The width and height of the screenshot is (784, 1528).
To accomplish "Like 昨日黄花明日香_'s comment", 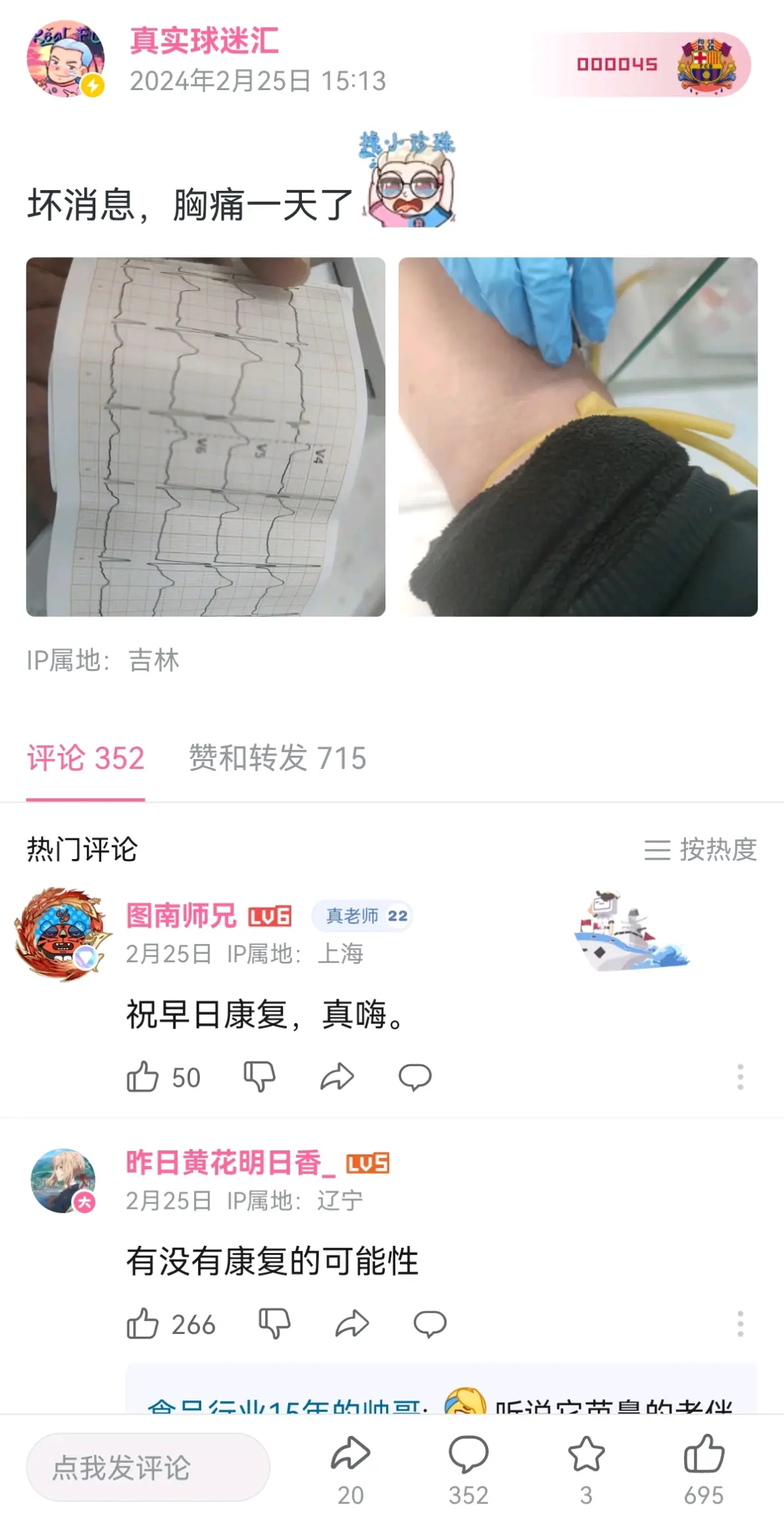I will click(143, 1323).
